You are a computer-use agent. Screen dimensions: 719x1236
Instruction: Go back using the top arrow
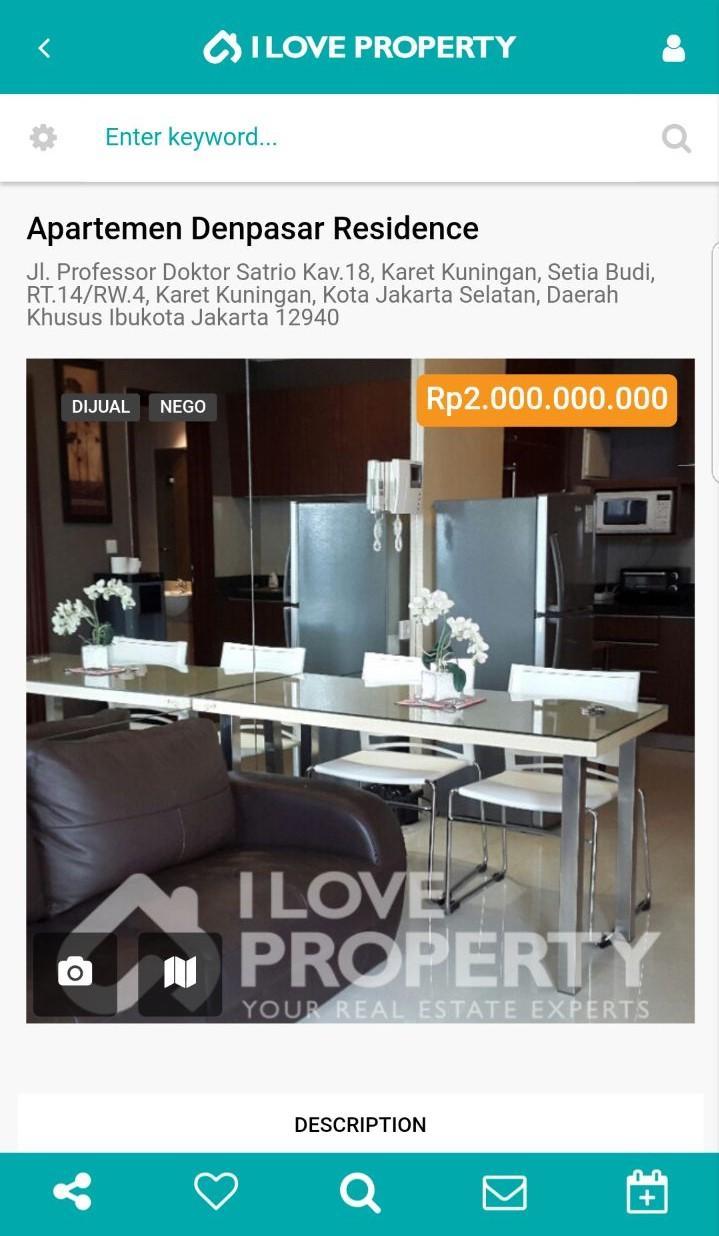pos(44,48)
